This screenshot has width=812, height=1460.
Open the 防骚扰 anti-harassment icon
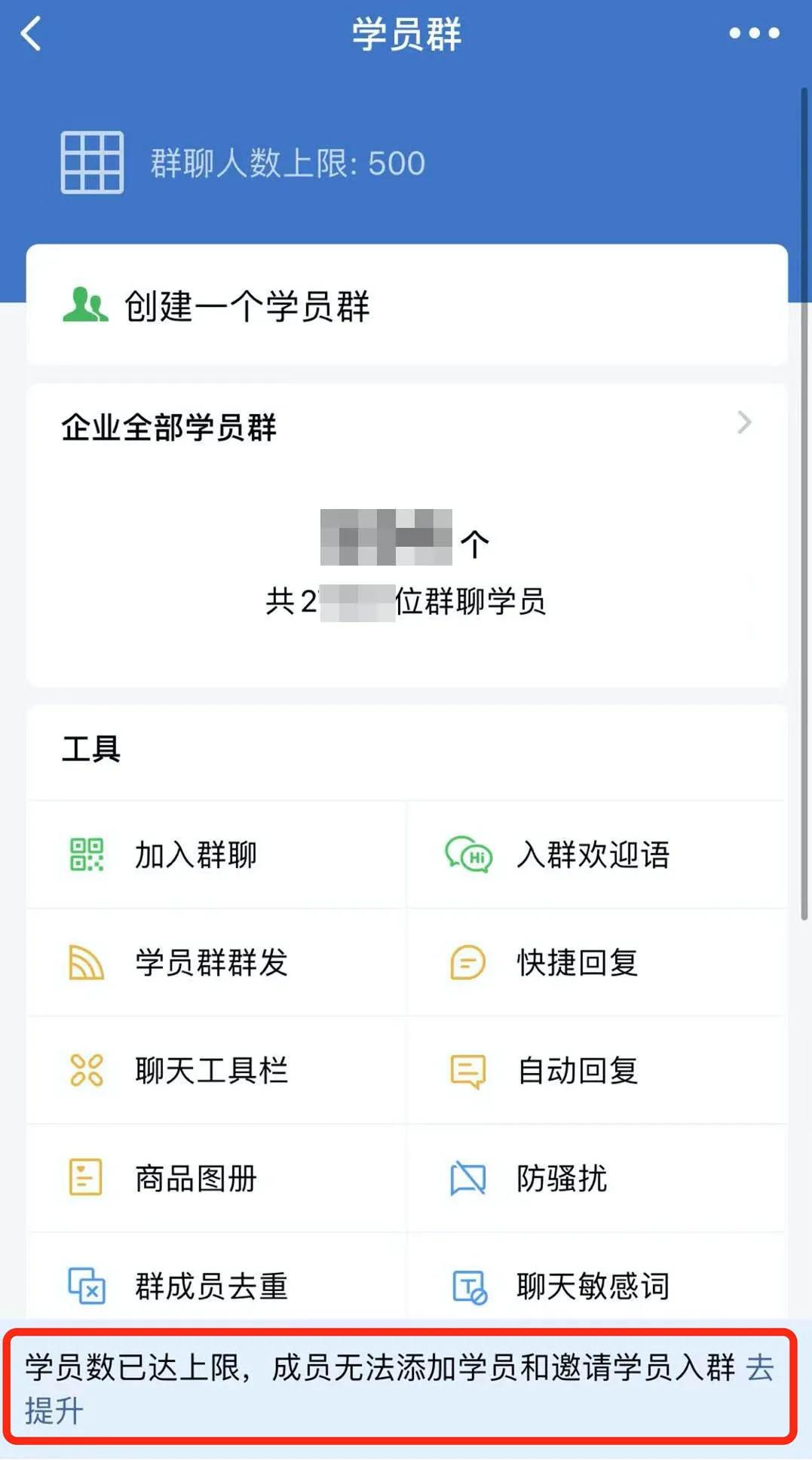(467, 1178)
